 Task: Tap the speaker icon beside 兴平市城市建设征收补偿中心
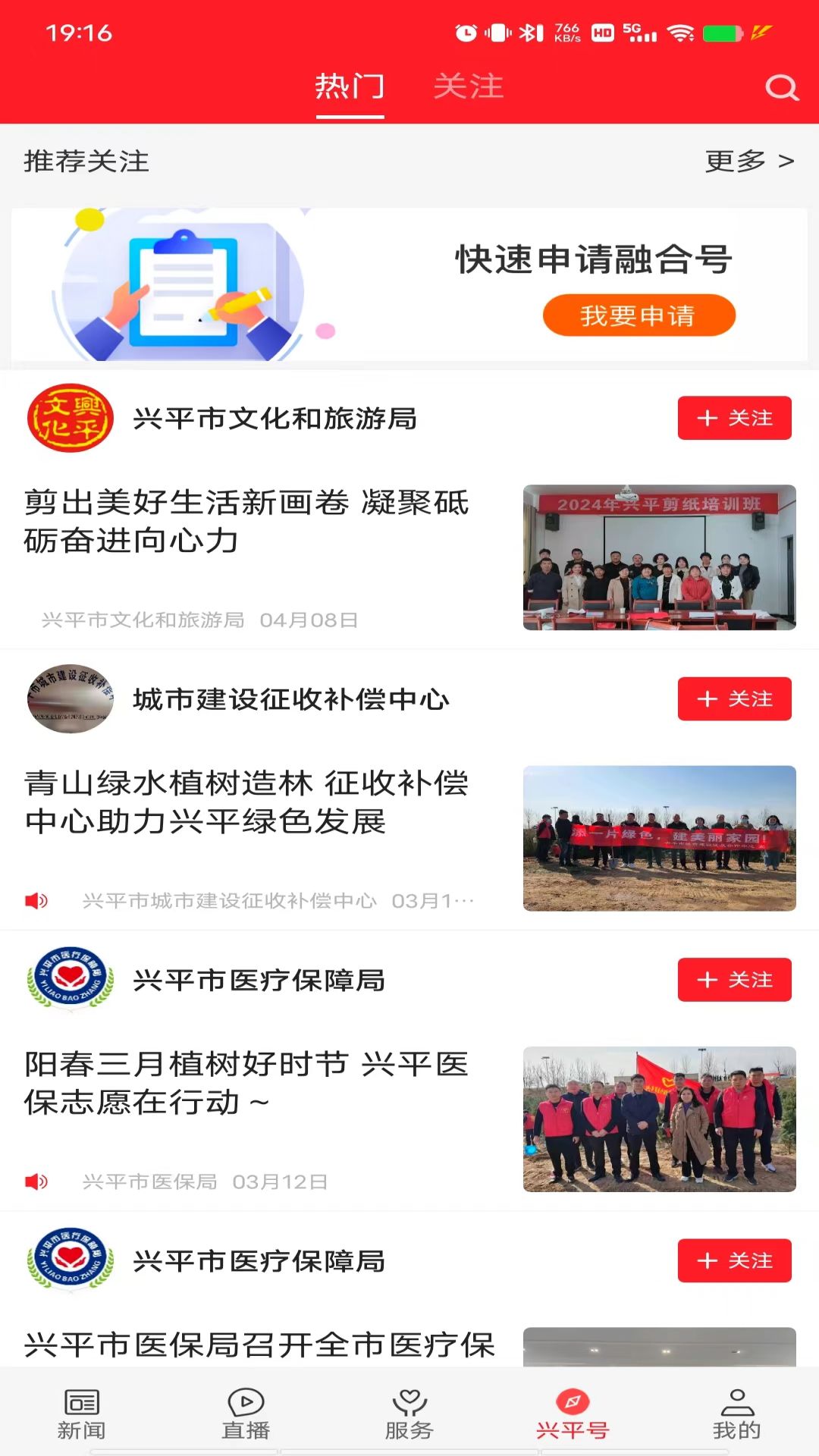[x=36, y=899]
